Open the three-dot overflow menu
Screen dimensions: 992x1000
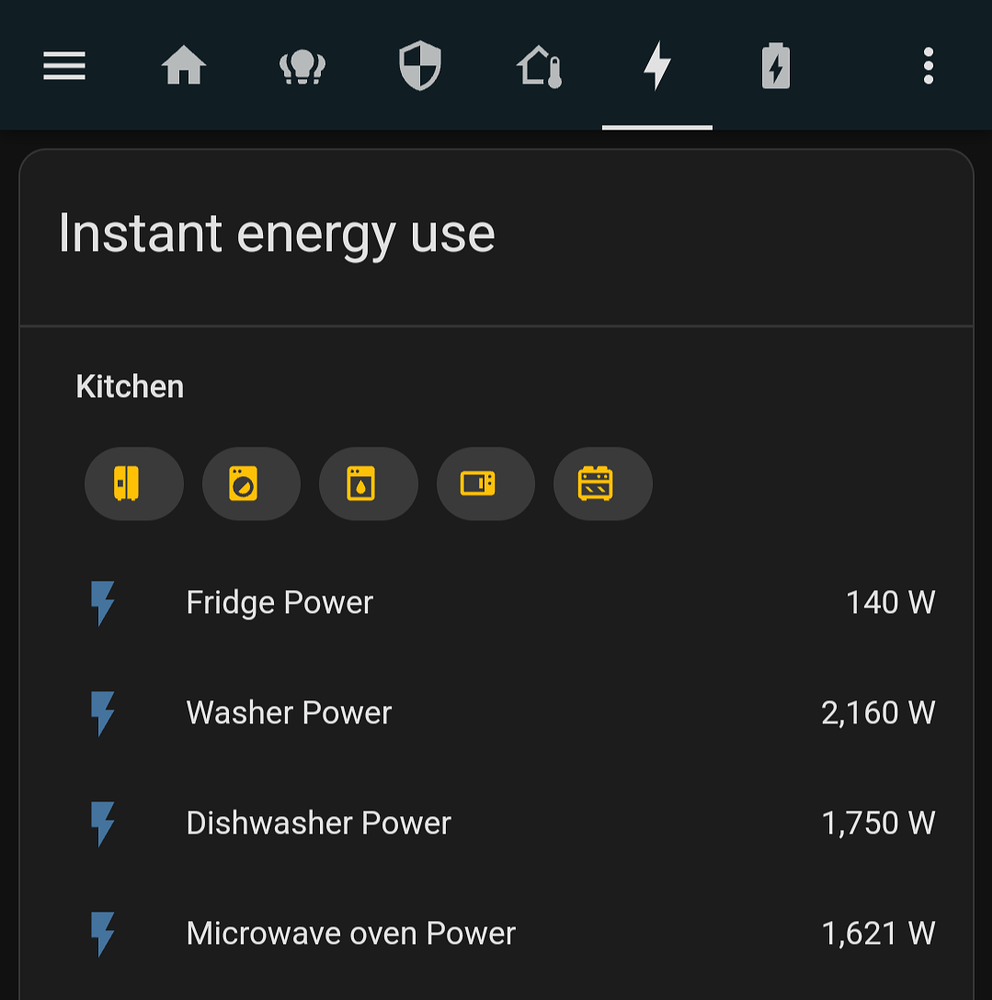coord(928,67)
